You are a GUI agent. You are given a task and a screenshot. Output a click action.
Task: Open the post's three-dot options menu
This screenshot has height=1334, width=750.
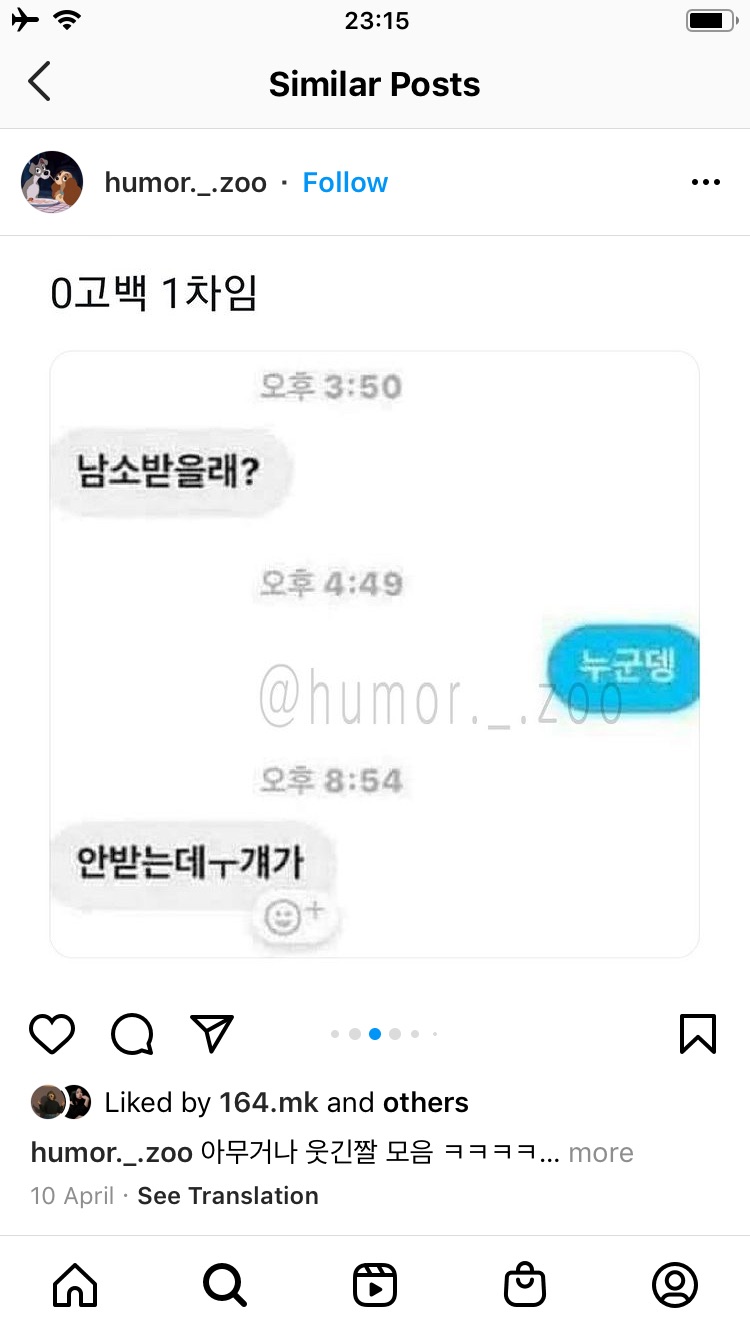click(705, 183)
